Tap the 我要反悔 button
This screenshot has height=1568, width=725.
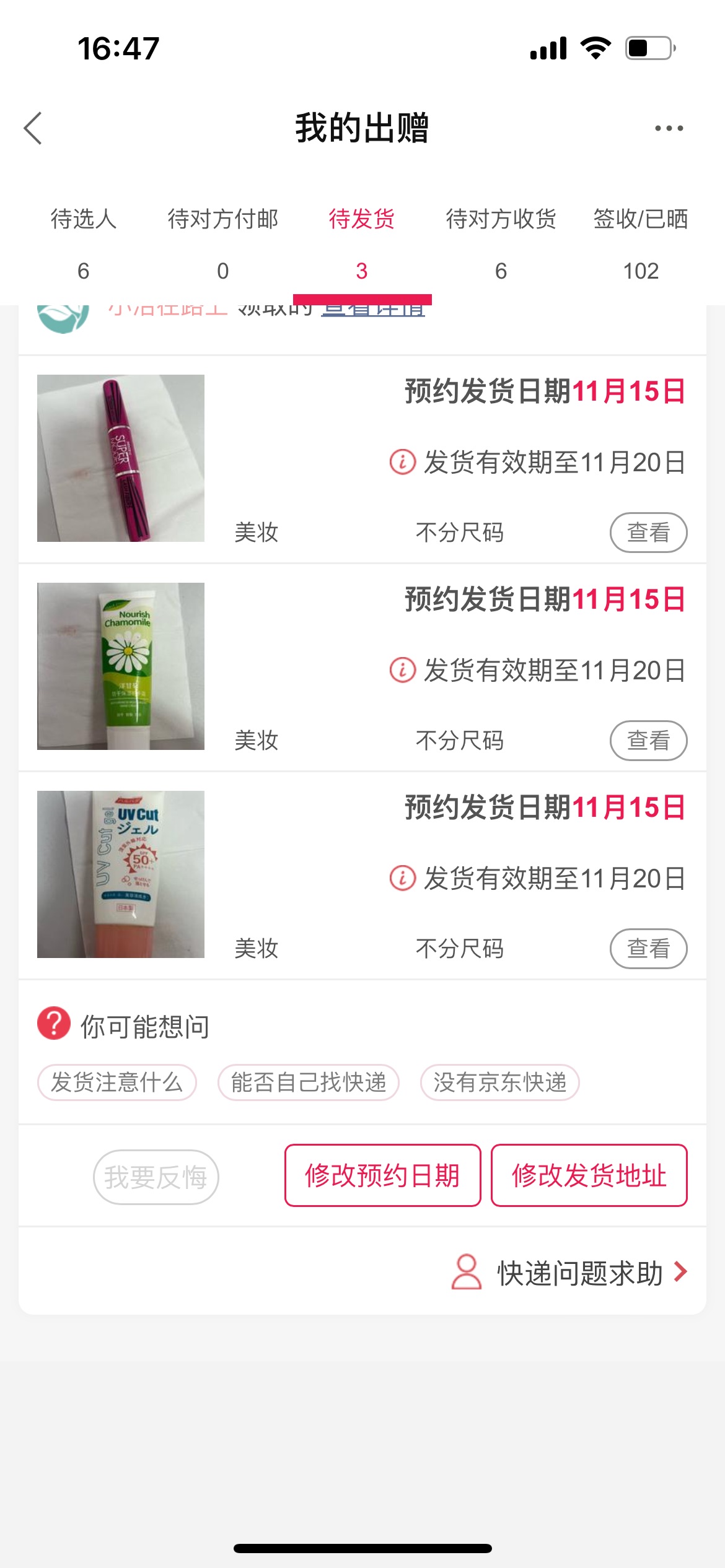tap(156, 1177)
